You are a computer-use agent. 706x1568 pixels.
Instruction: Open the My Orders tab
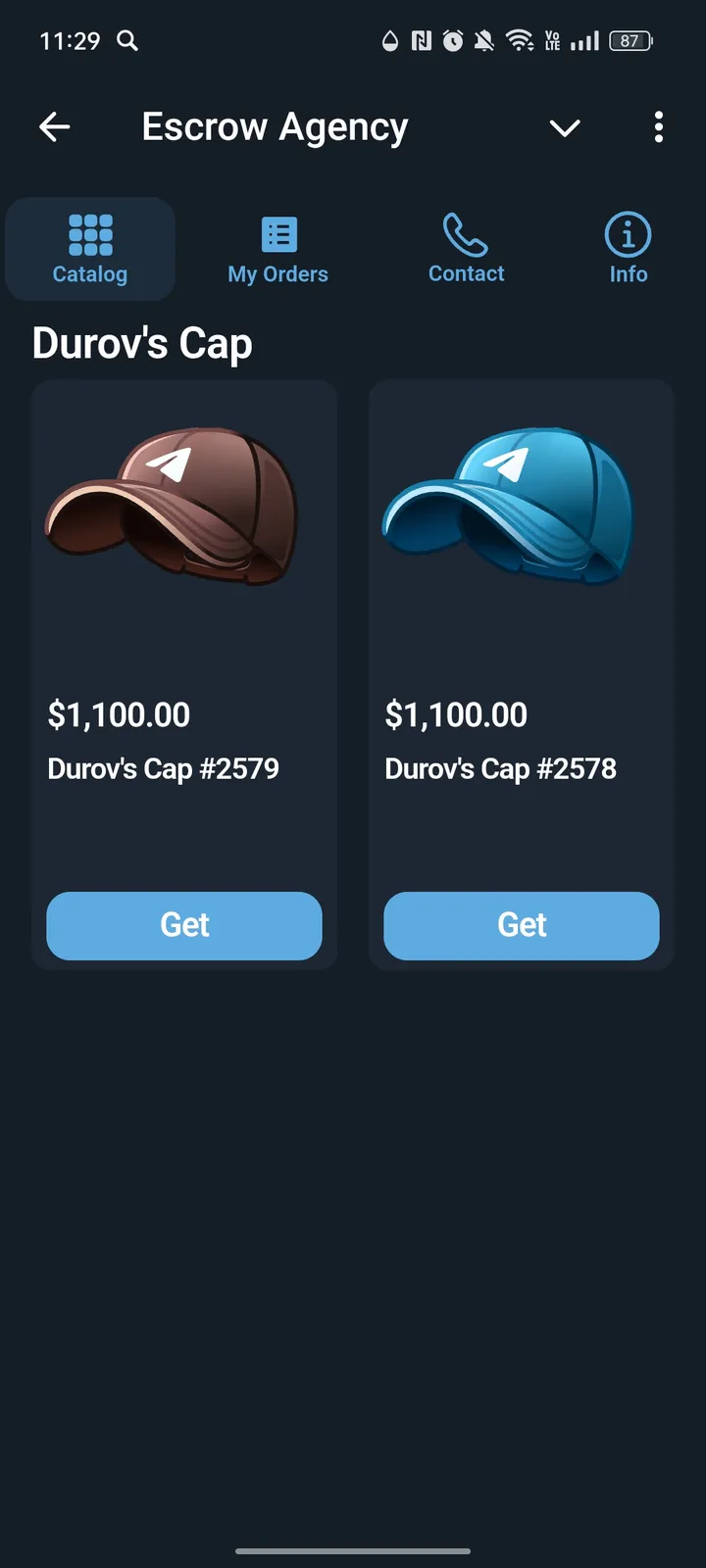[277, 249]
